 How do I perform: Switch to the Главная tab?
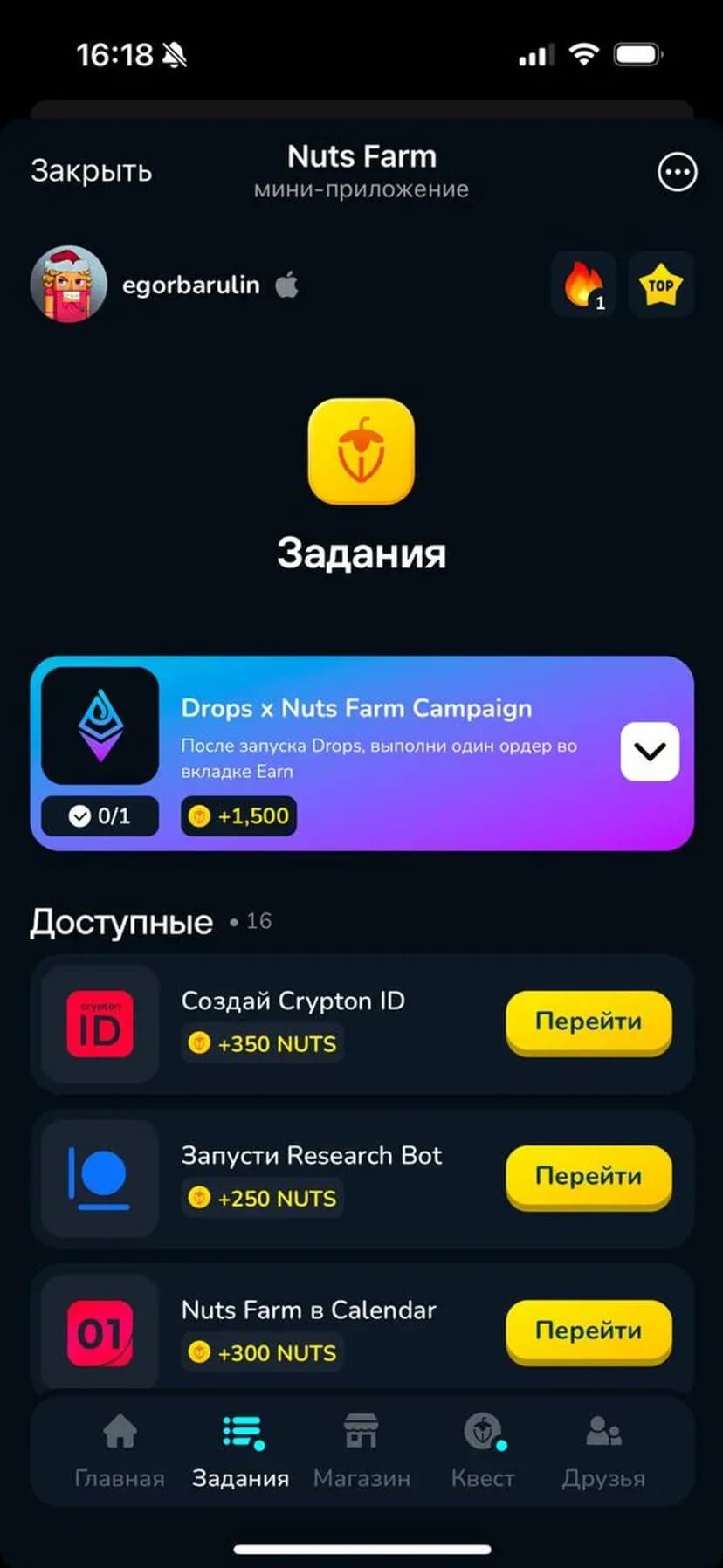120,1452
